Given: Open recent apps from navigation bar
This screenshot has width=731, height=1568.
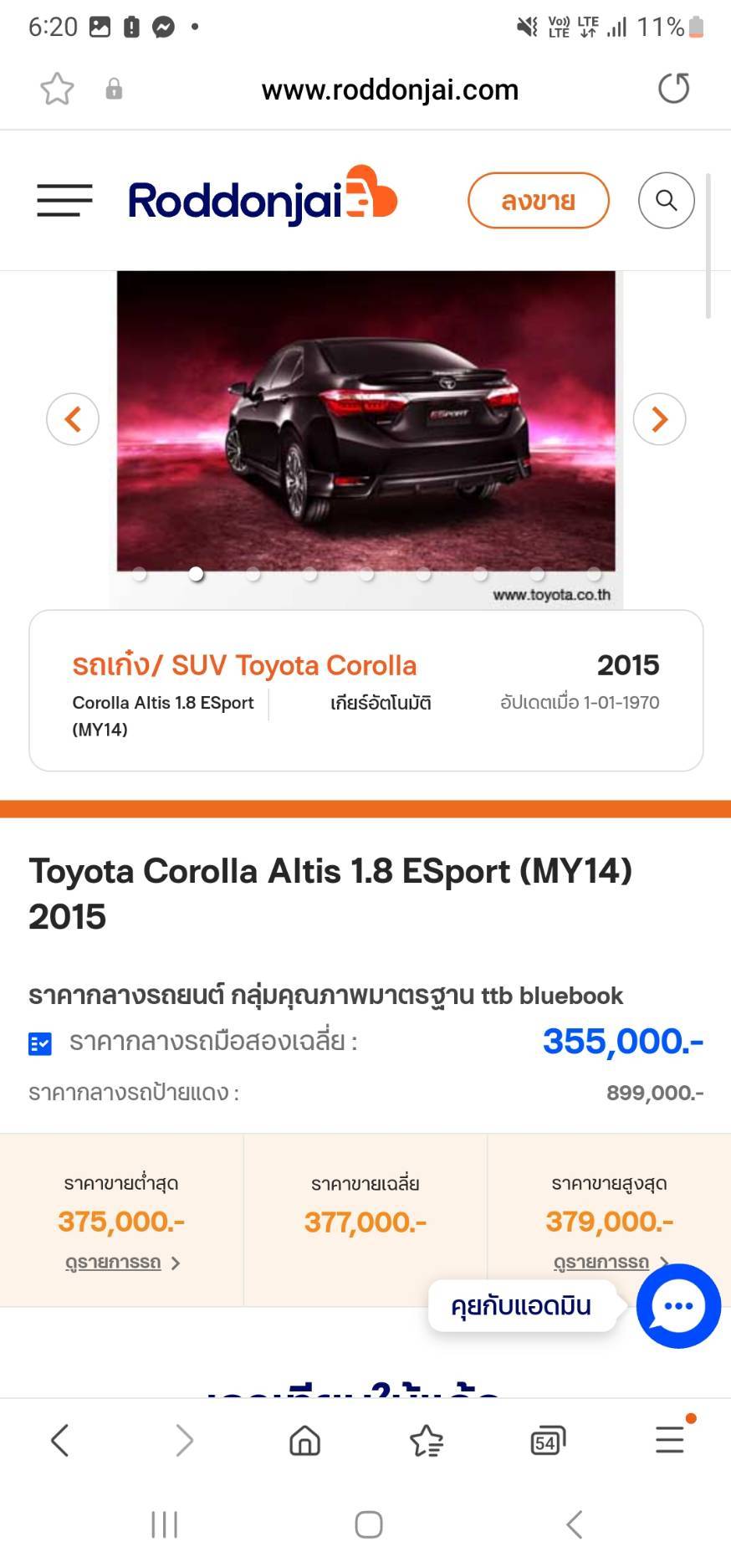Looking at the screenshot, I should [164, 1524].
